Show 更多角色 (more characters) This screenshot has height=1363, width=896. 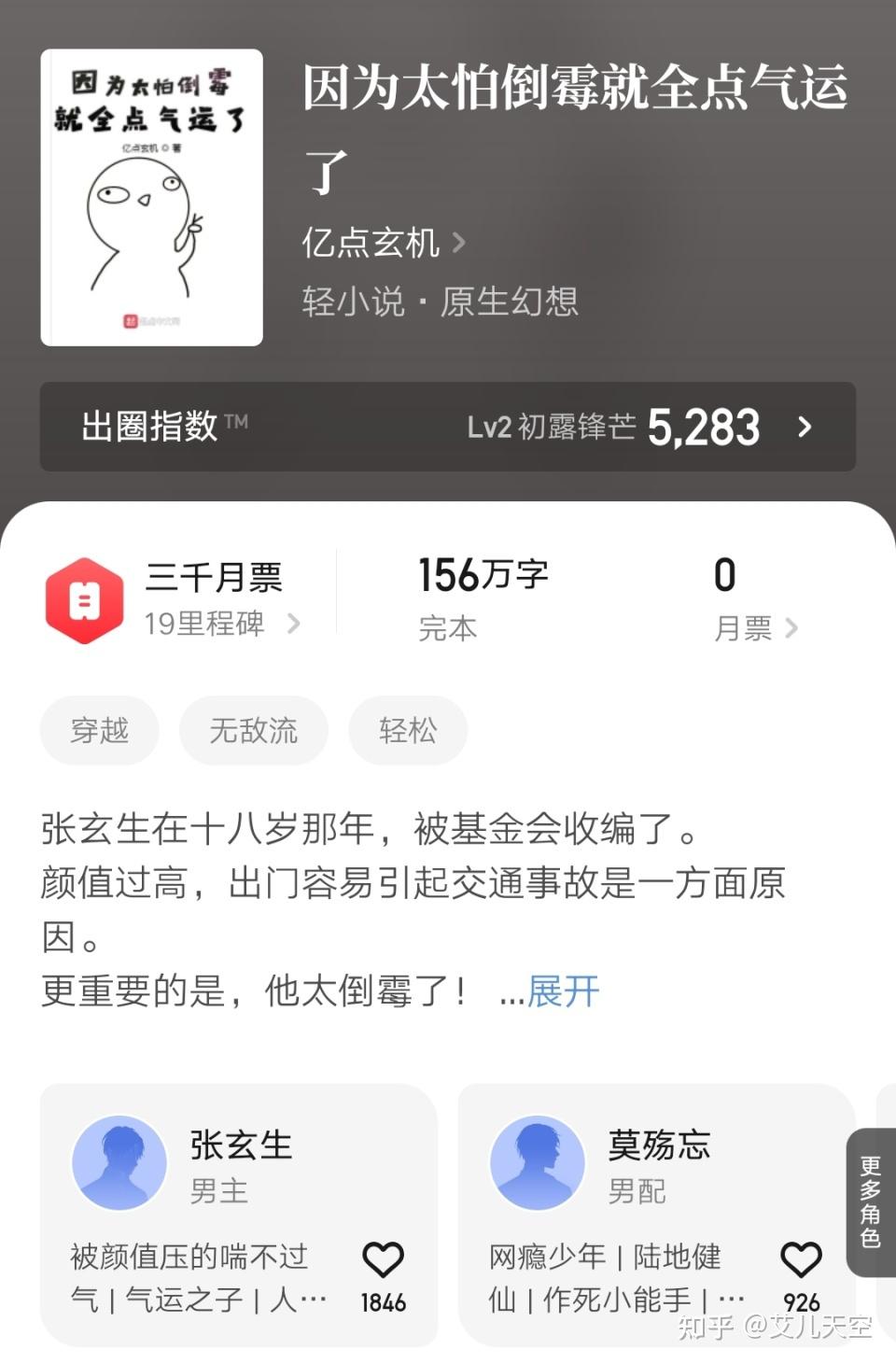point(870,1202)
